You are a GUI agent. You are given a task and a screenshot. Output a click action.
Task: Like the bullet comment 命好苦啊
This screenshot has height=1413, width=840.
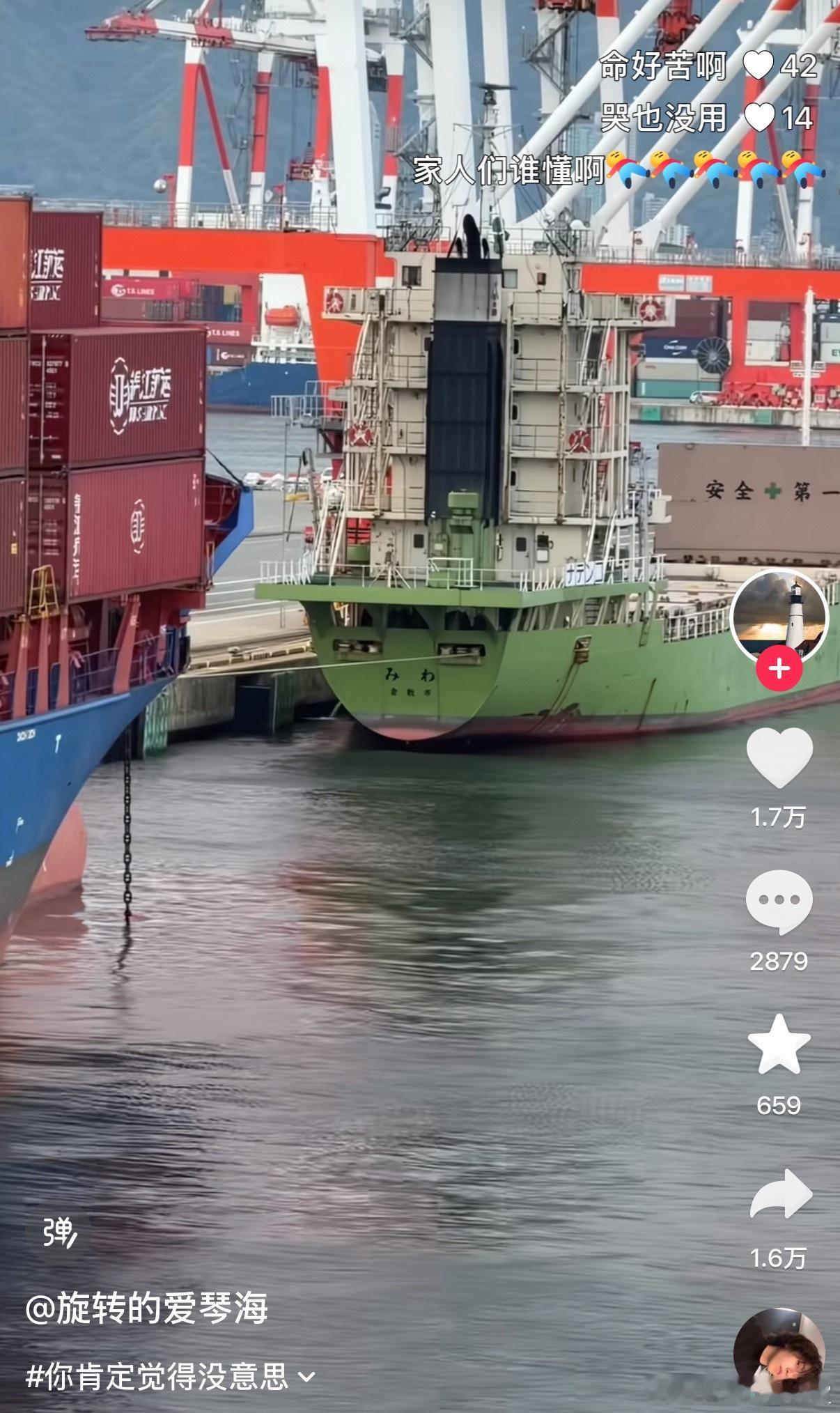(759, 66)
